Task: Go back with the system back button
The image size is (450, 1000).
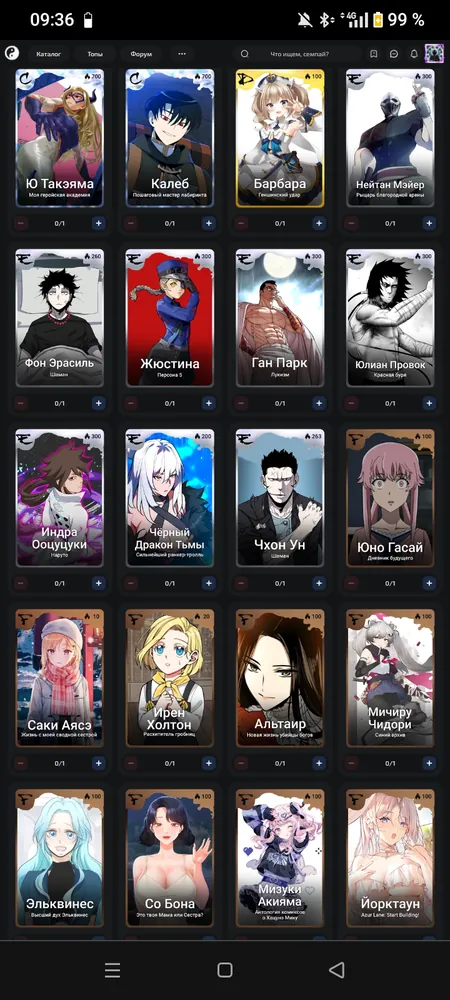Action: 337,970
